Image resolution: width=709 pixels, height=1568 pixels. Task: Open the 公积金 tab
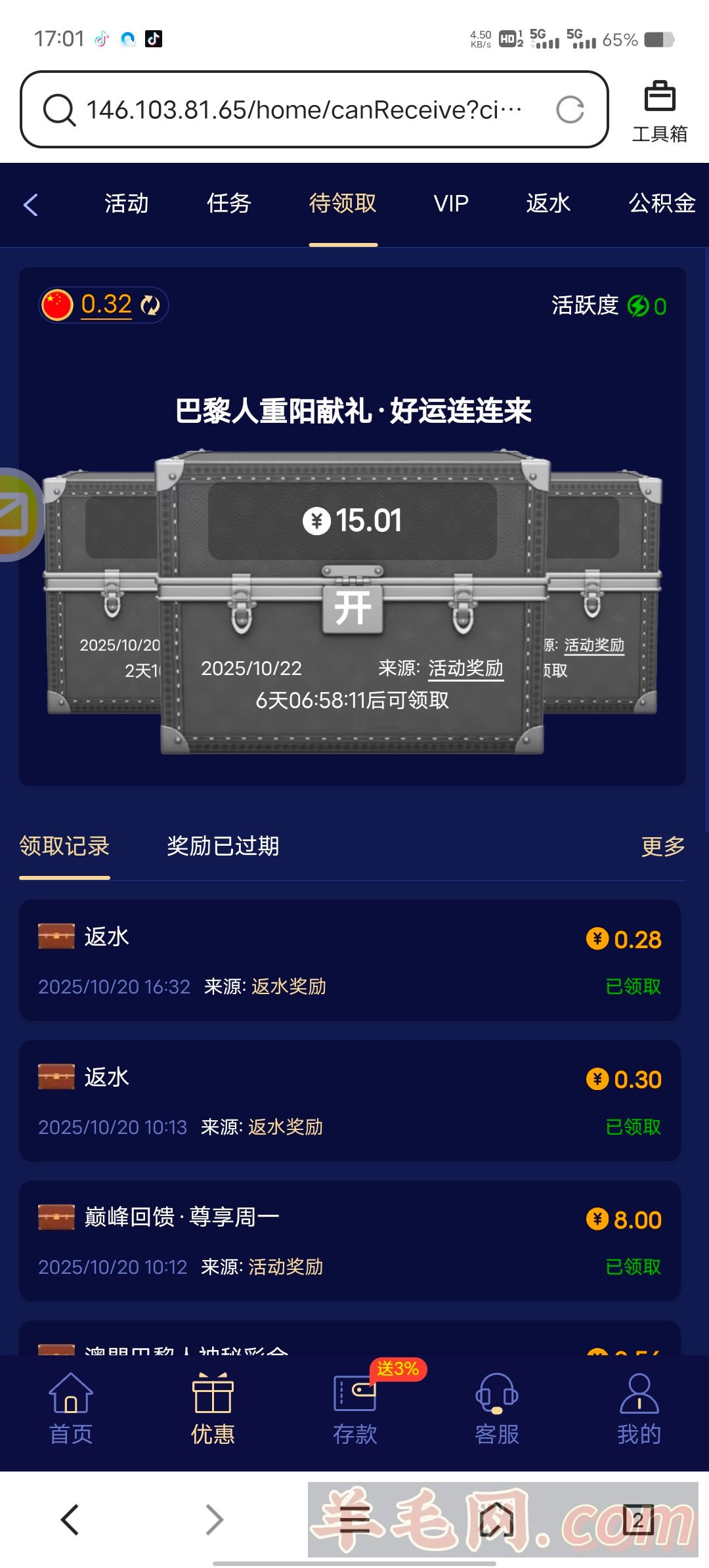click(x=662, y=204)
